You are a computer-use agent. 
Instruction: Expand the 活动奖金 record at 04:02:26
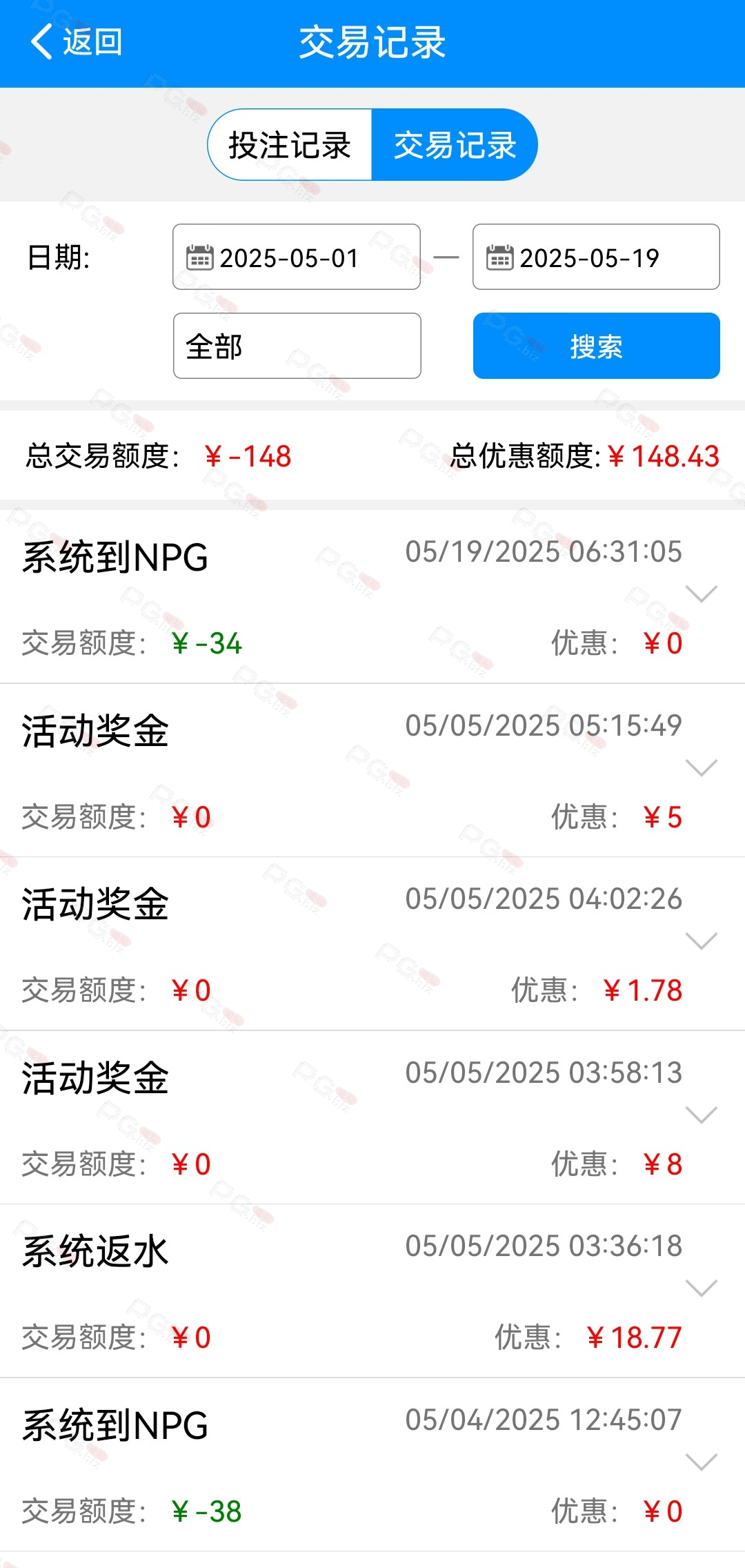[702, 941]
